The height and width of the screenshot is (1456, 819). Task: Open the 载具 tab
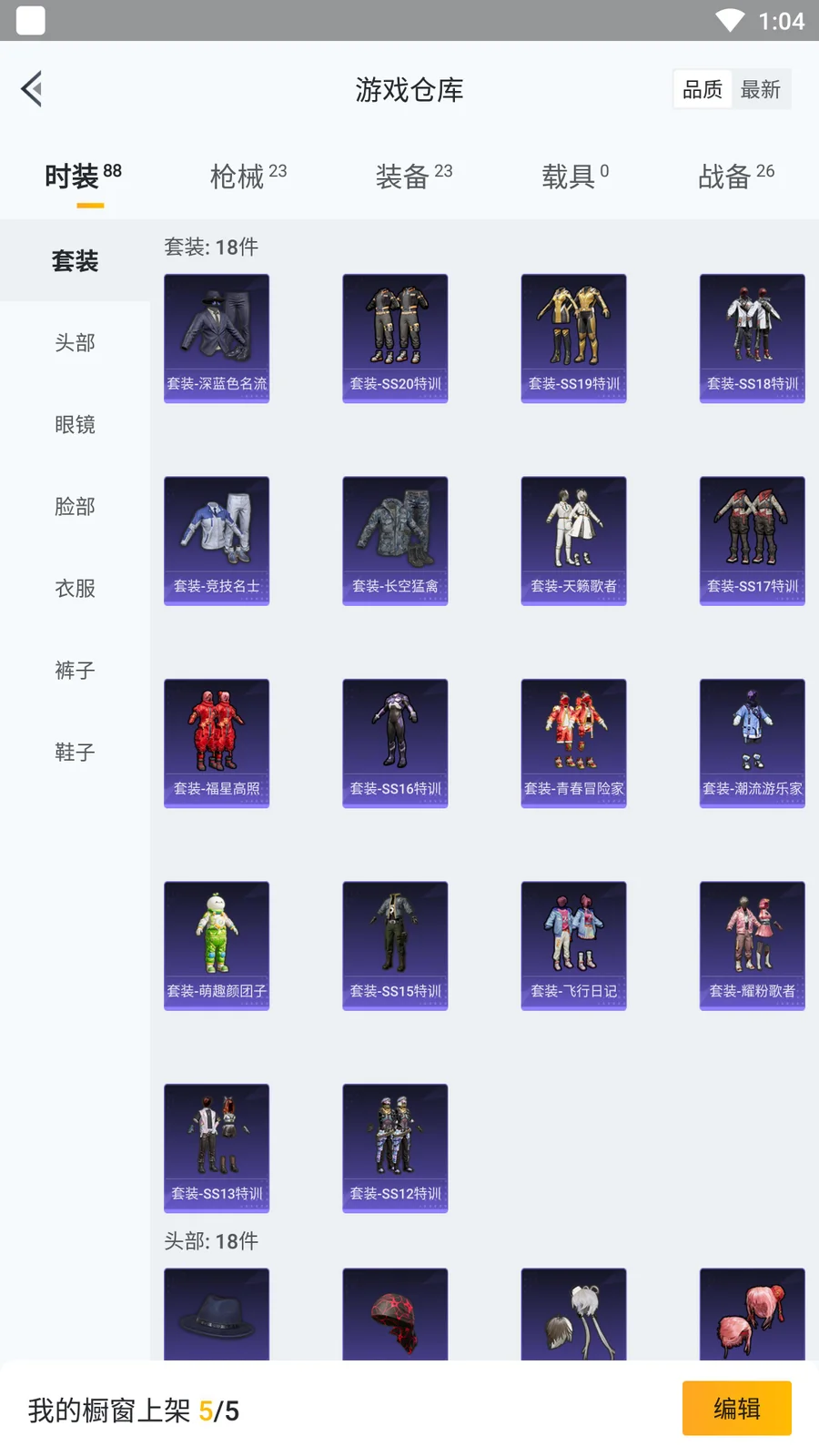pyautogui.click(x=575, y=176)
